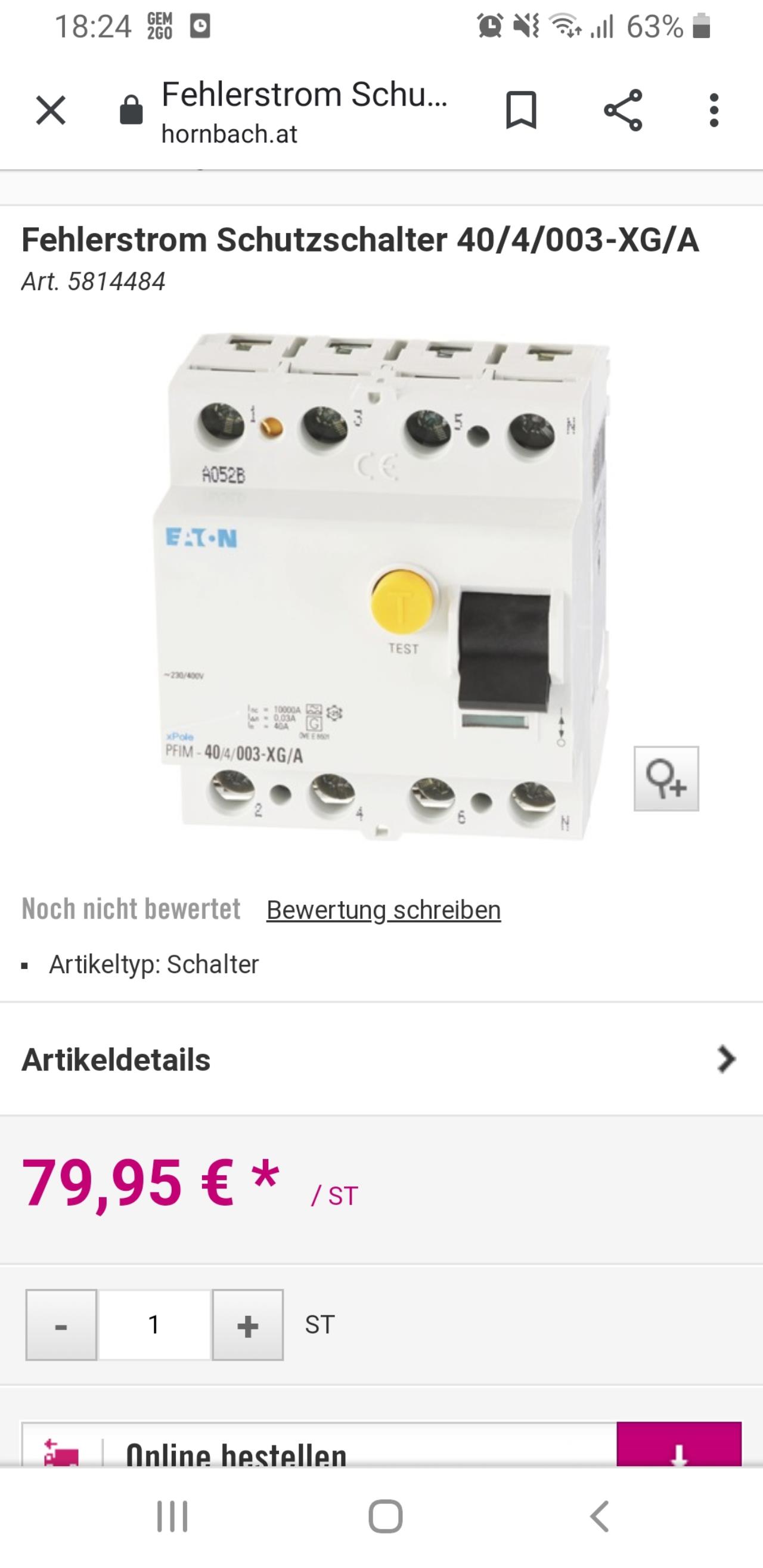Image resolution: width=763 pixels, height=1568 pixels.
Task: Open the browser overflow menu
Action: pyautogui.click(x=714, y=110)
